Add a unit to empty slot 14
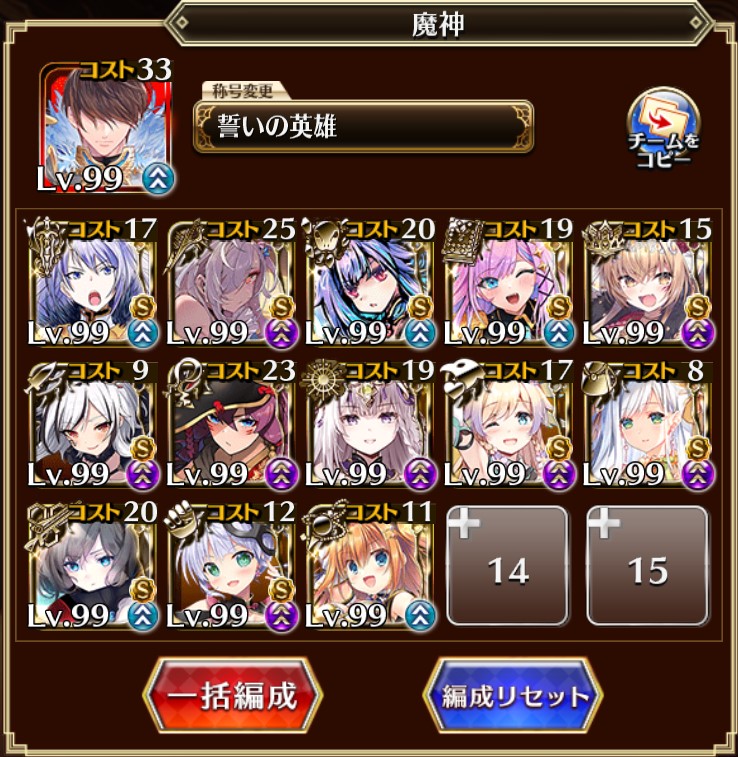 click(x=508, y=566)
